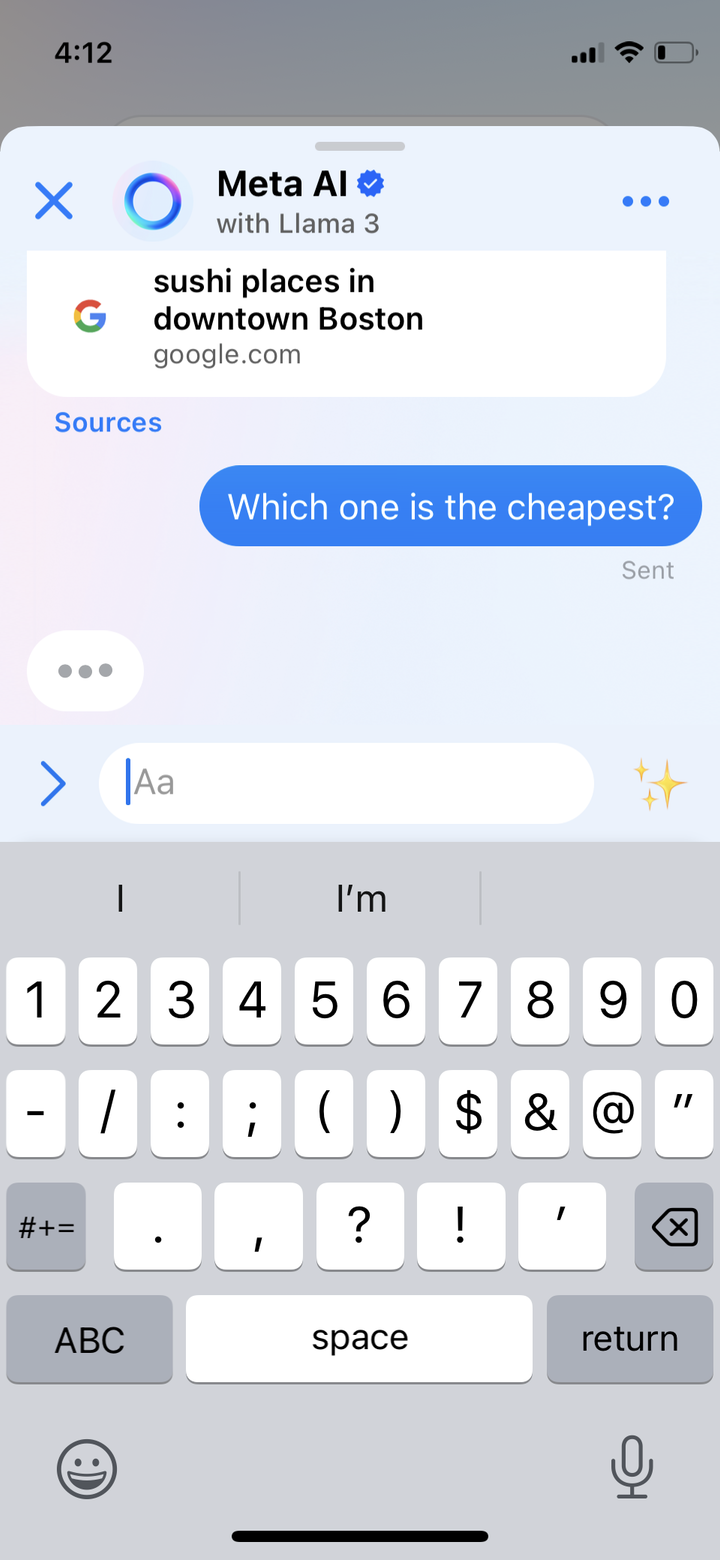Screen dimensions: 720x1560
Task: Expand the chevron beside the message field
Action: coord(52,783)
